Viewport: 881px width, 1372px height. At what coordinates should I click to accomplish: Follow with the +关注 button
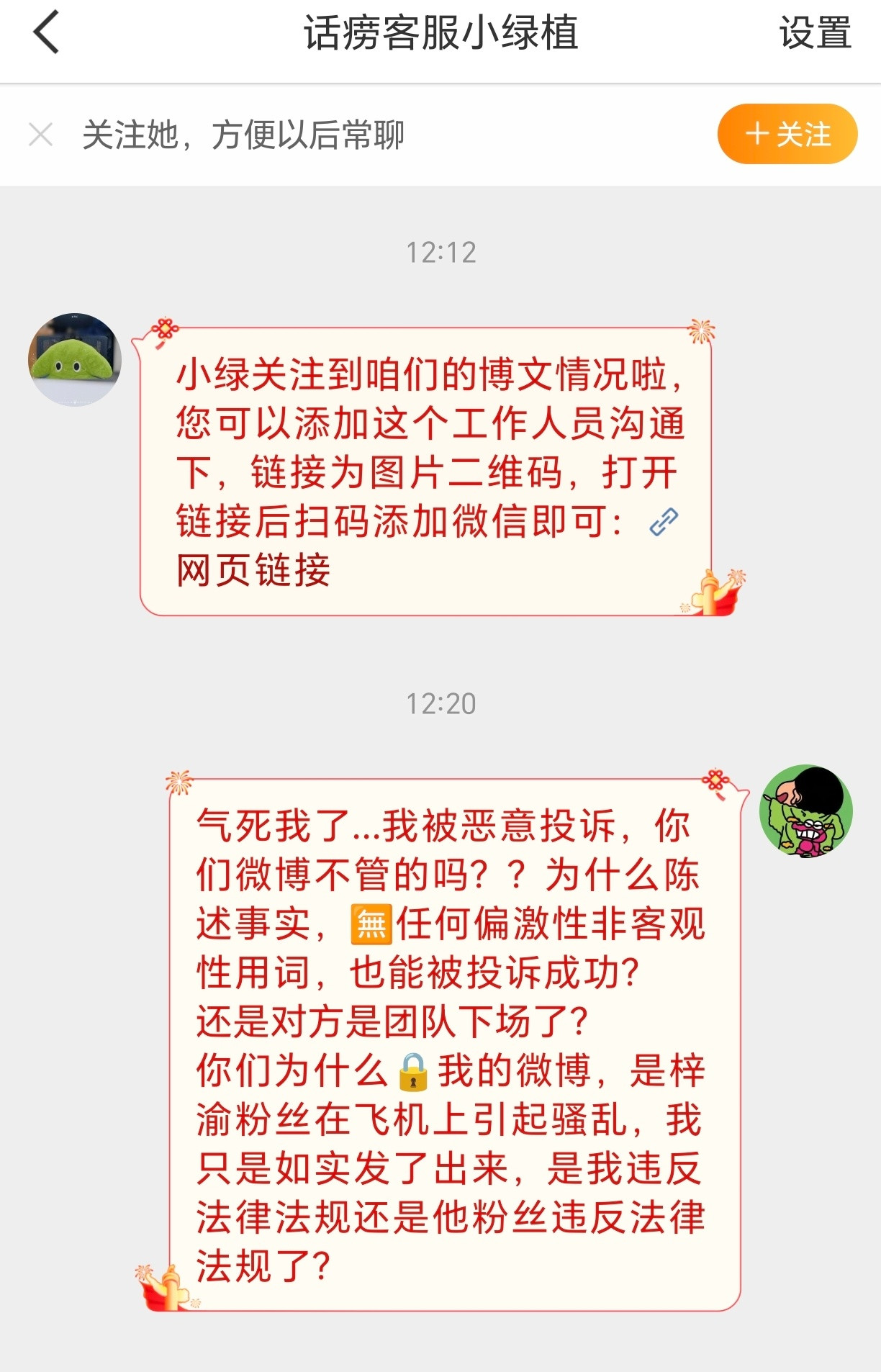[x=787, y=135]
